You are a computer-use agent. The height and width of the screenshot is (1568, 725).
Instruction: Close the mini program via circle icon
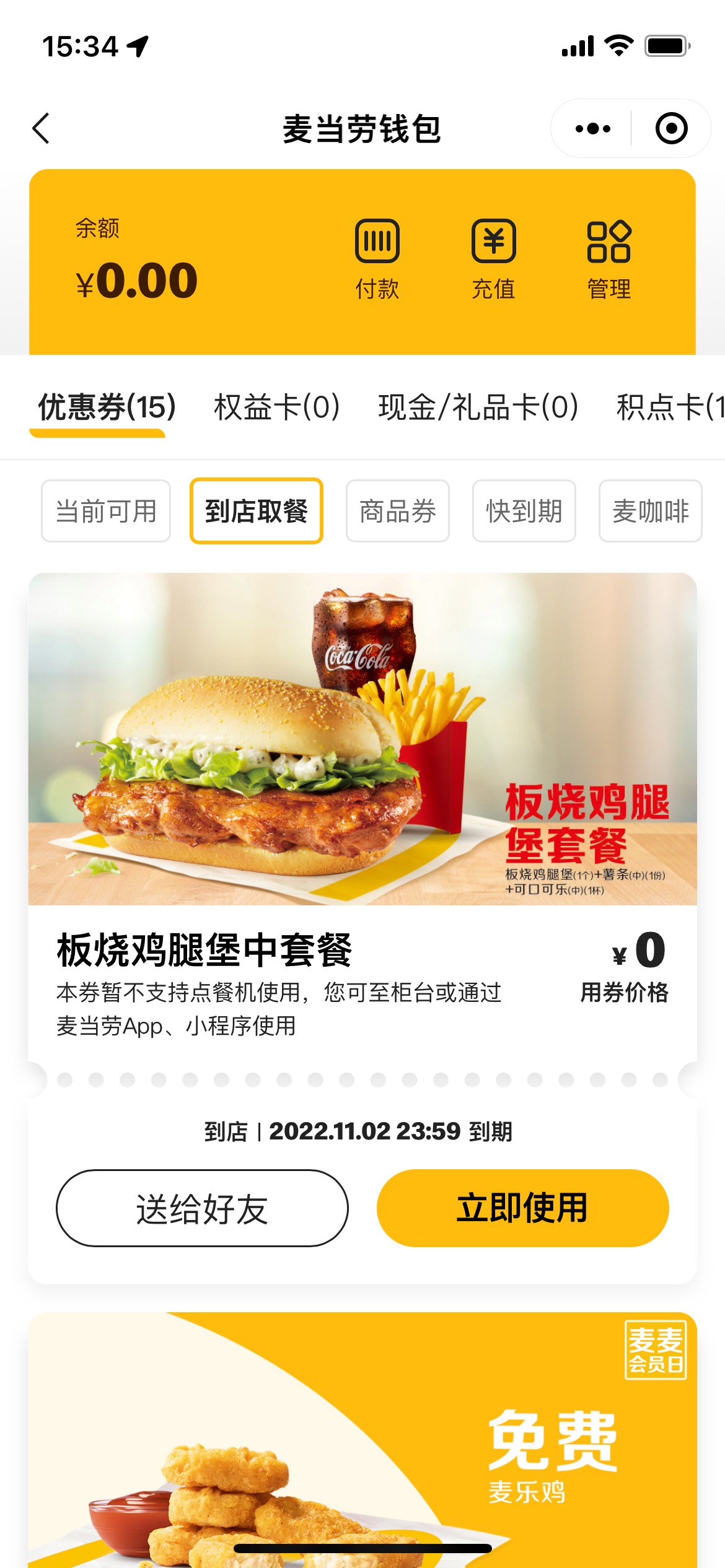pos(671,129)
